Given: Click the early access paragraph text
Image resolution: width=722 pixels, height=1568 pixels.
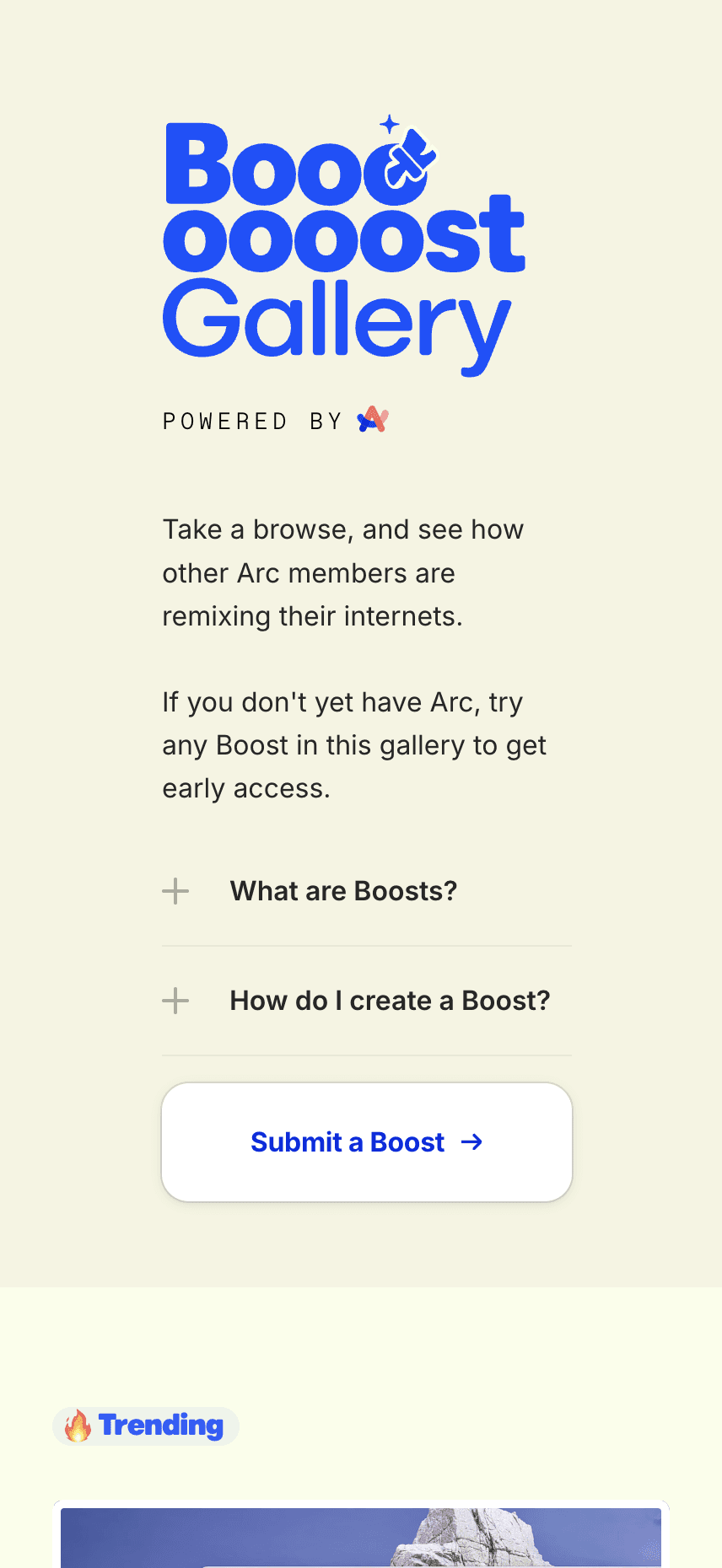Looking at the screenshot, I should tap(354, 744).
